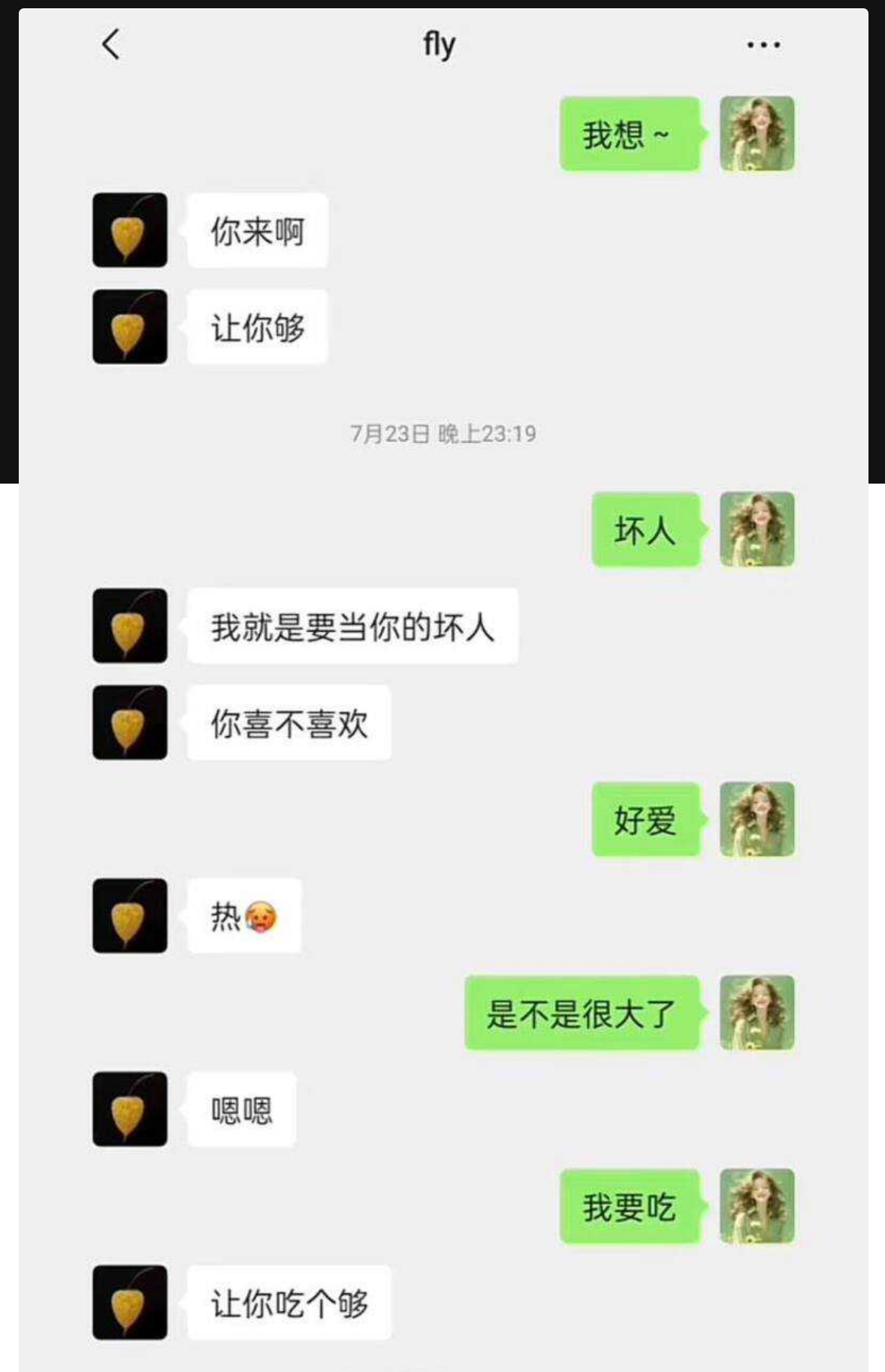Select the 我就是要当你的坏人 bubble
This screenshot has height=1372, width=885.
tap(353, 626)
